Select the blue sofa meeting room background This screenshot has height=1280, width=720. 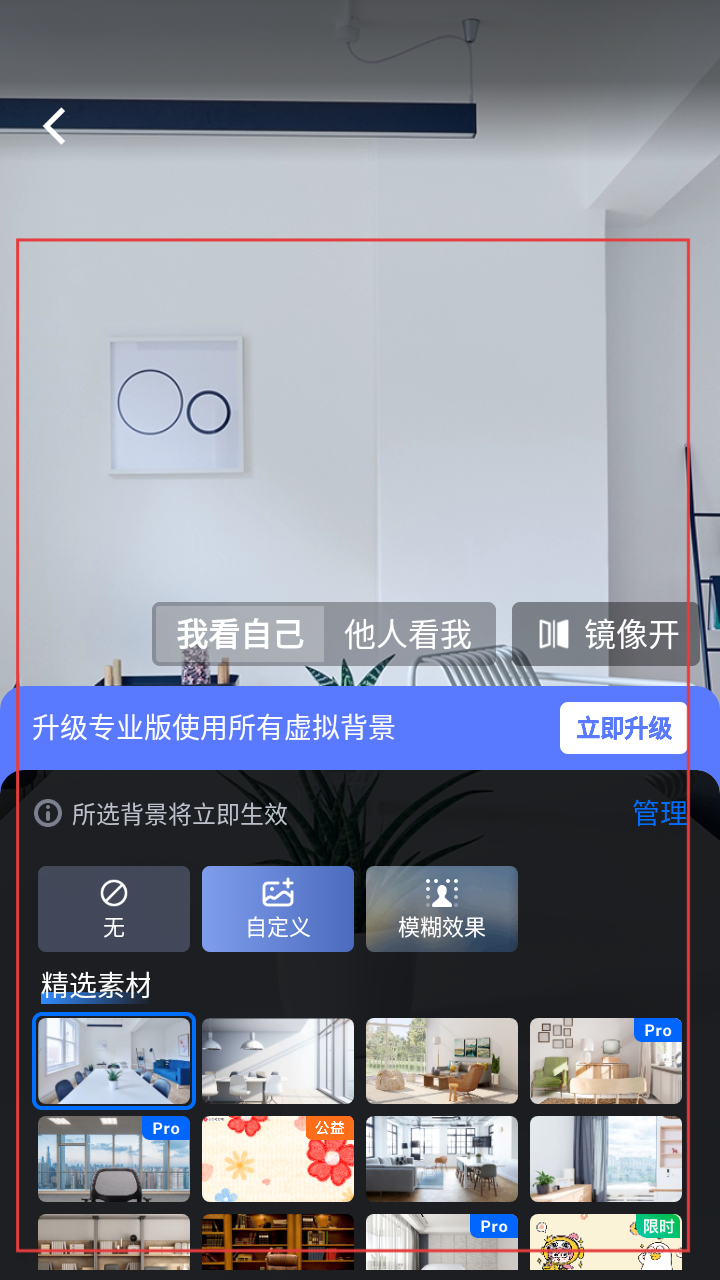click(x=114, y=1061)
